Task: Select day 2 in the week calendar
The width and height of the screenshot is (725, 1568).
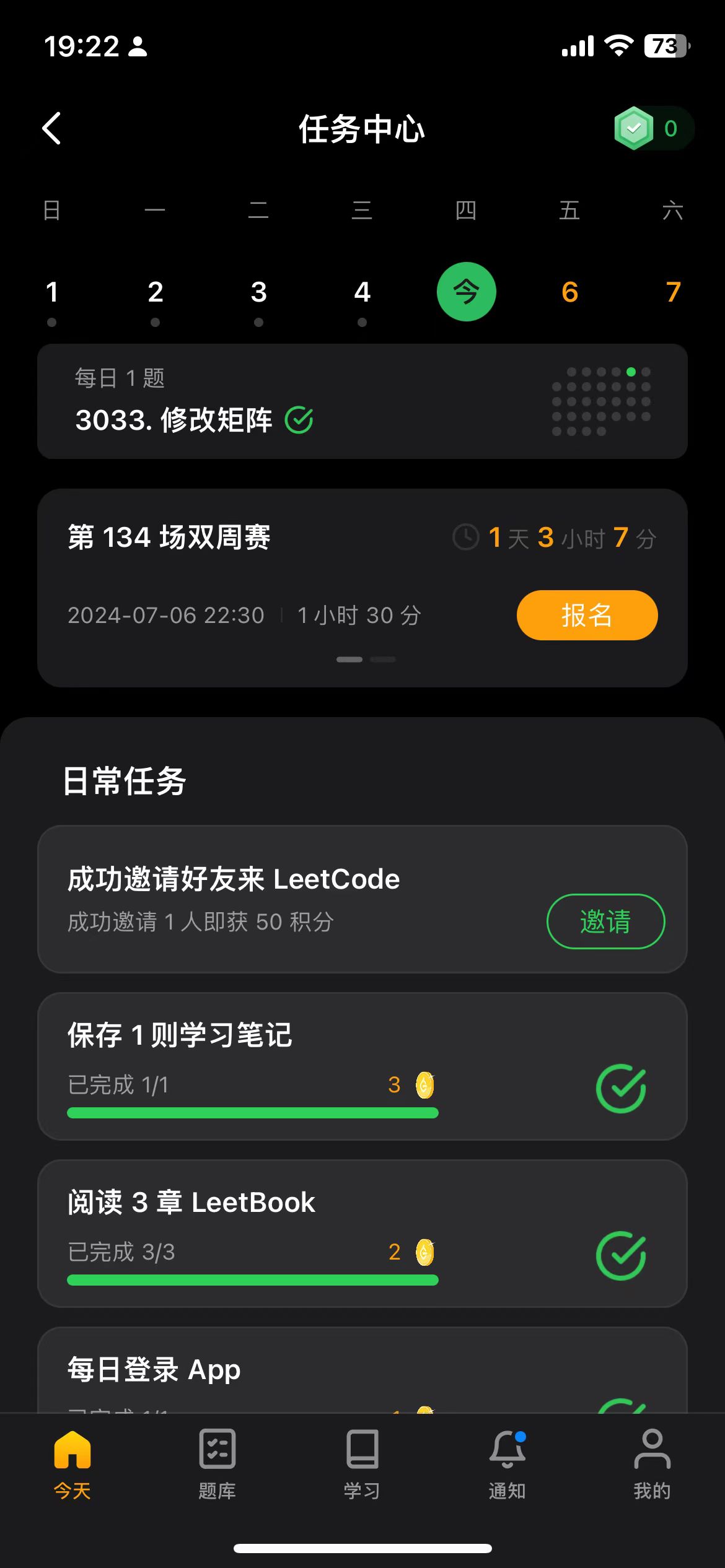Action: tap(156, 292)
